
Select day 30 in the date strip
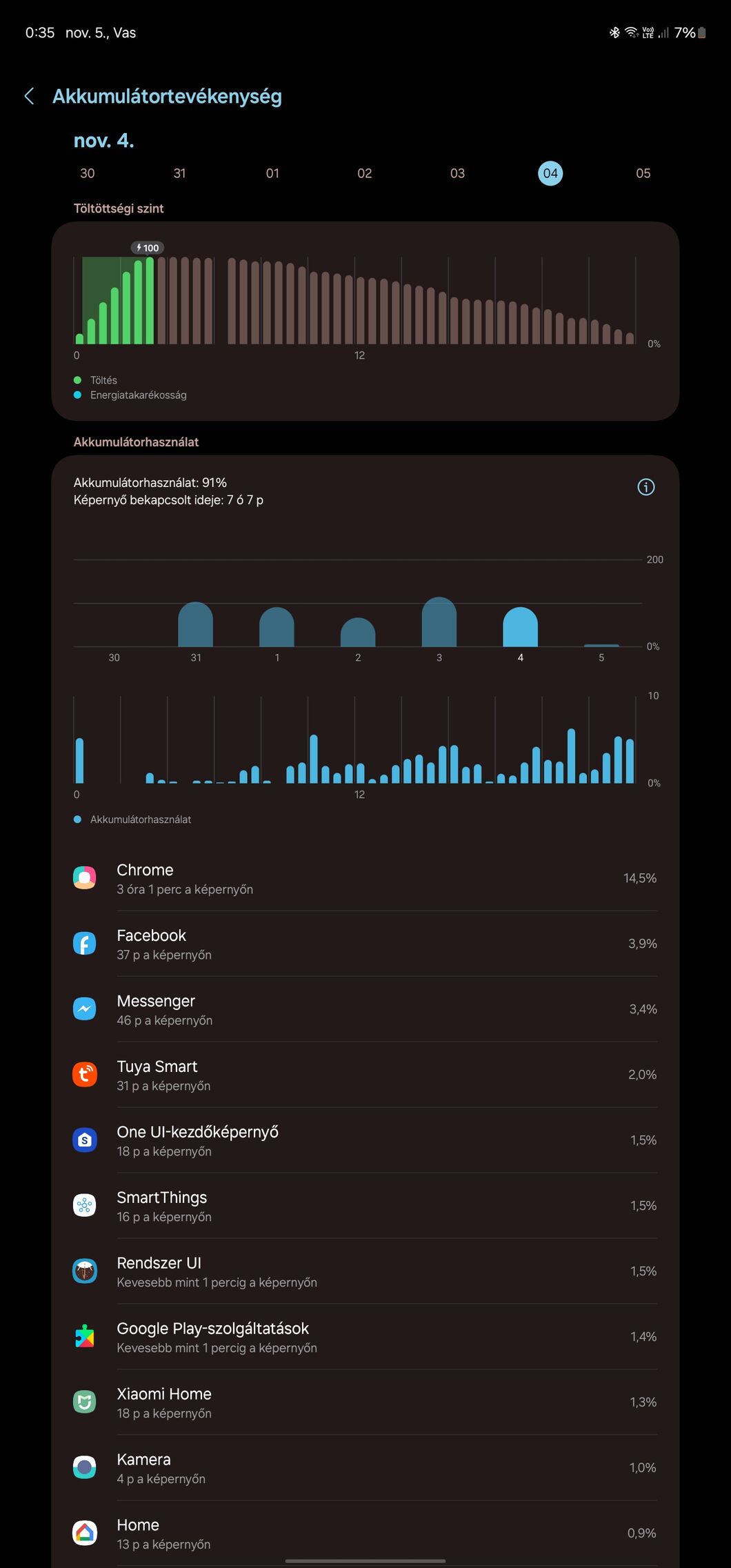point(88,173)
